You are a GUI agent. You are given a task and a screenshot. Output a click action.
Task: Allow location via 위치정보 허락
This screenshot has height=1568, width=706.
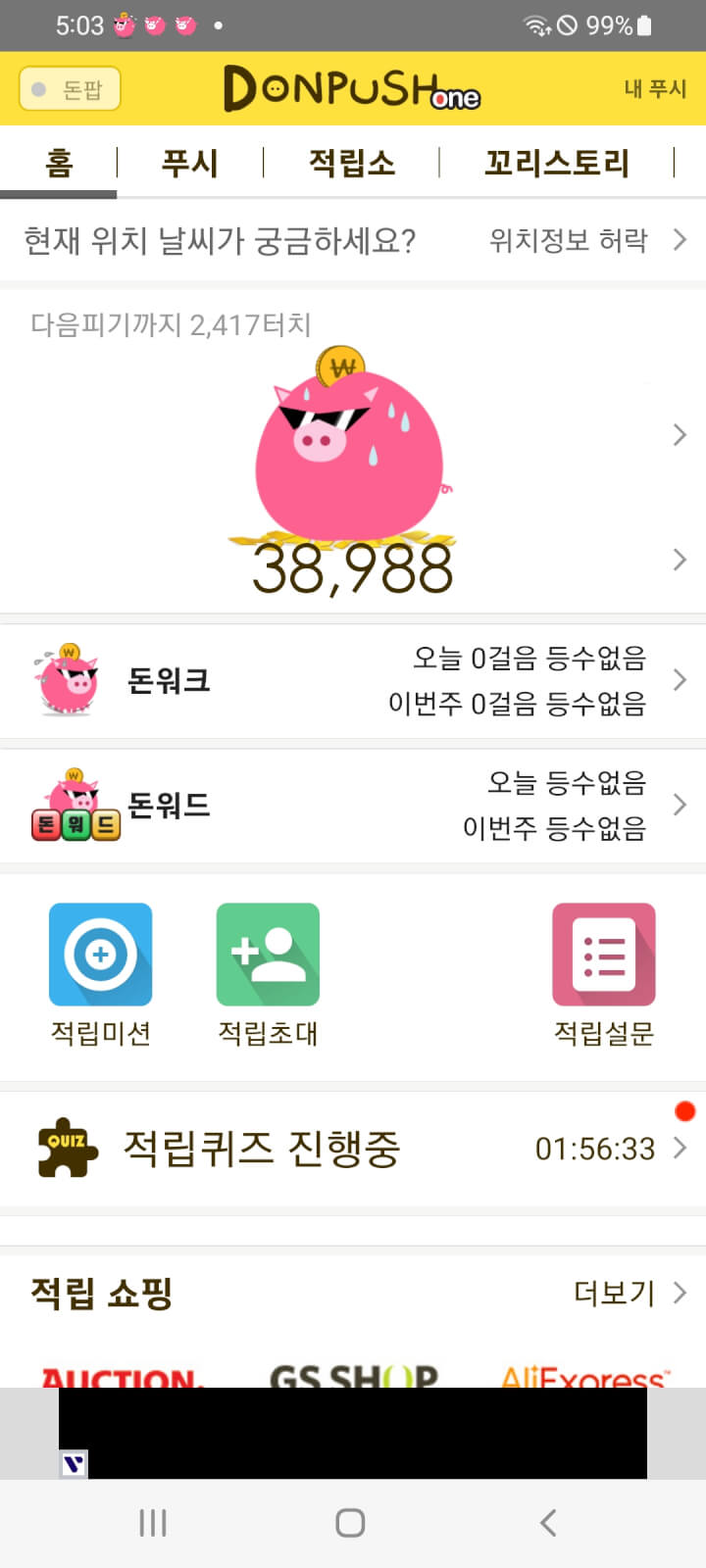click(x=586, y=240)
